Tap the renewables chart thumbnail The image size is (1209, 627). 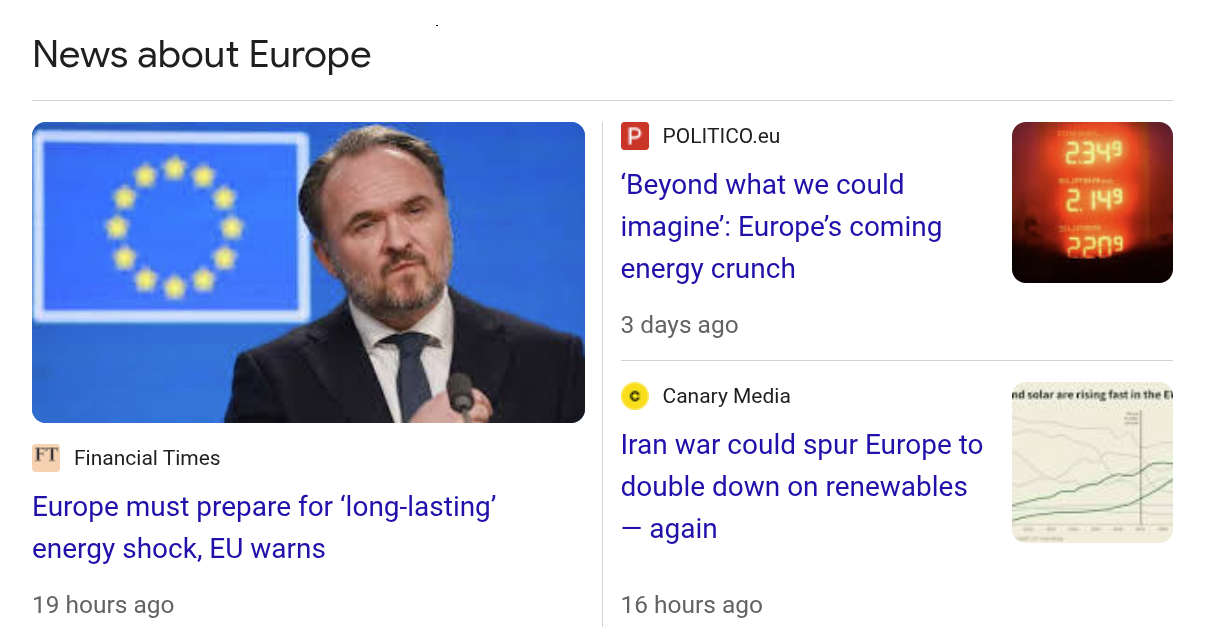[x=1092, y=463]
